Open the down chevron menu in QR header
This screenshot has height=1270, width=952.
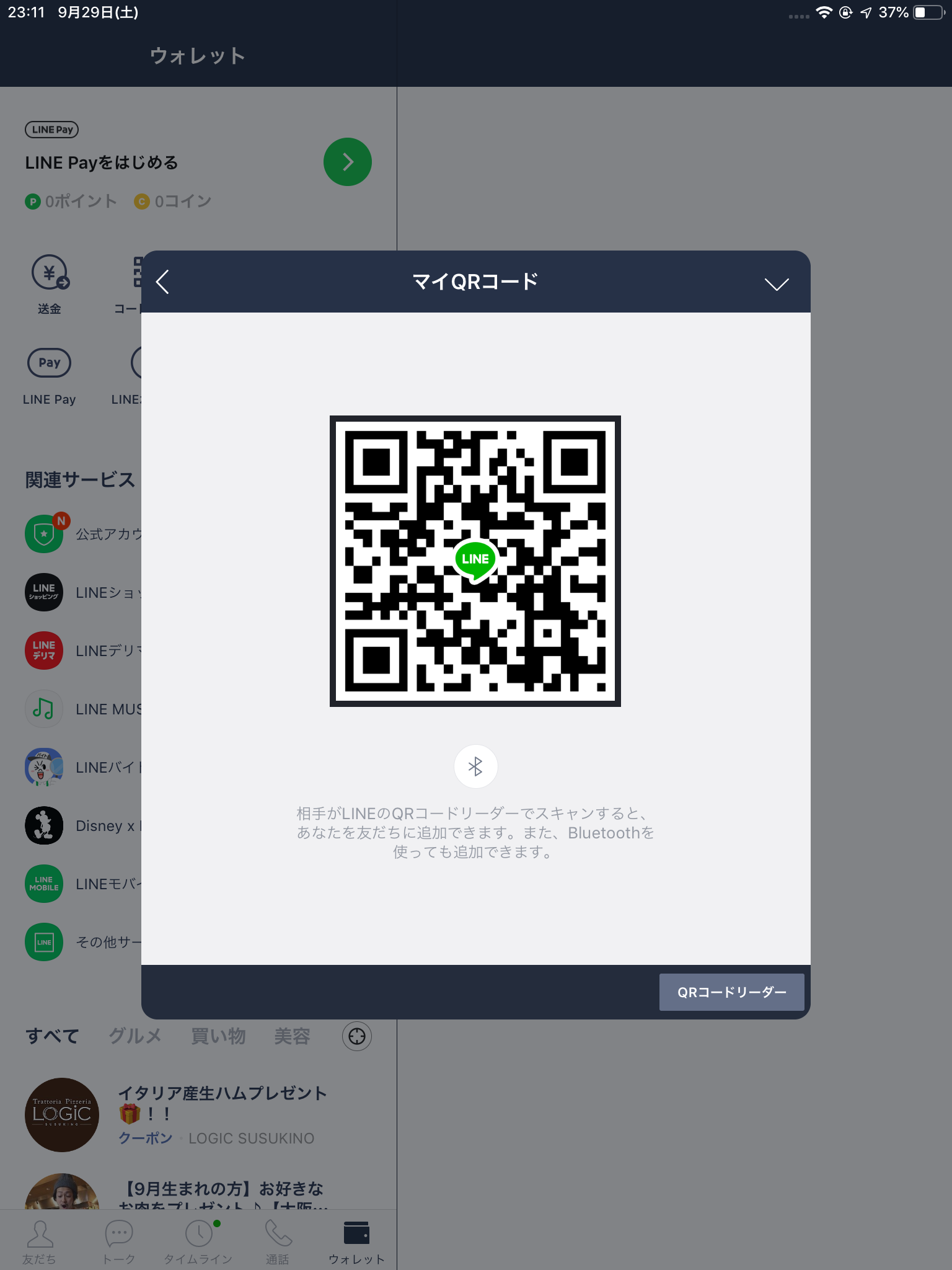point(776,284)
